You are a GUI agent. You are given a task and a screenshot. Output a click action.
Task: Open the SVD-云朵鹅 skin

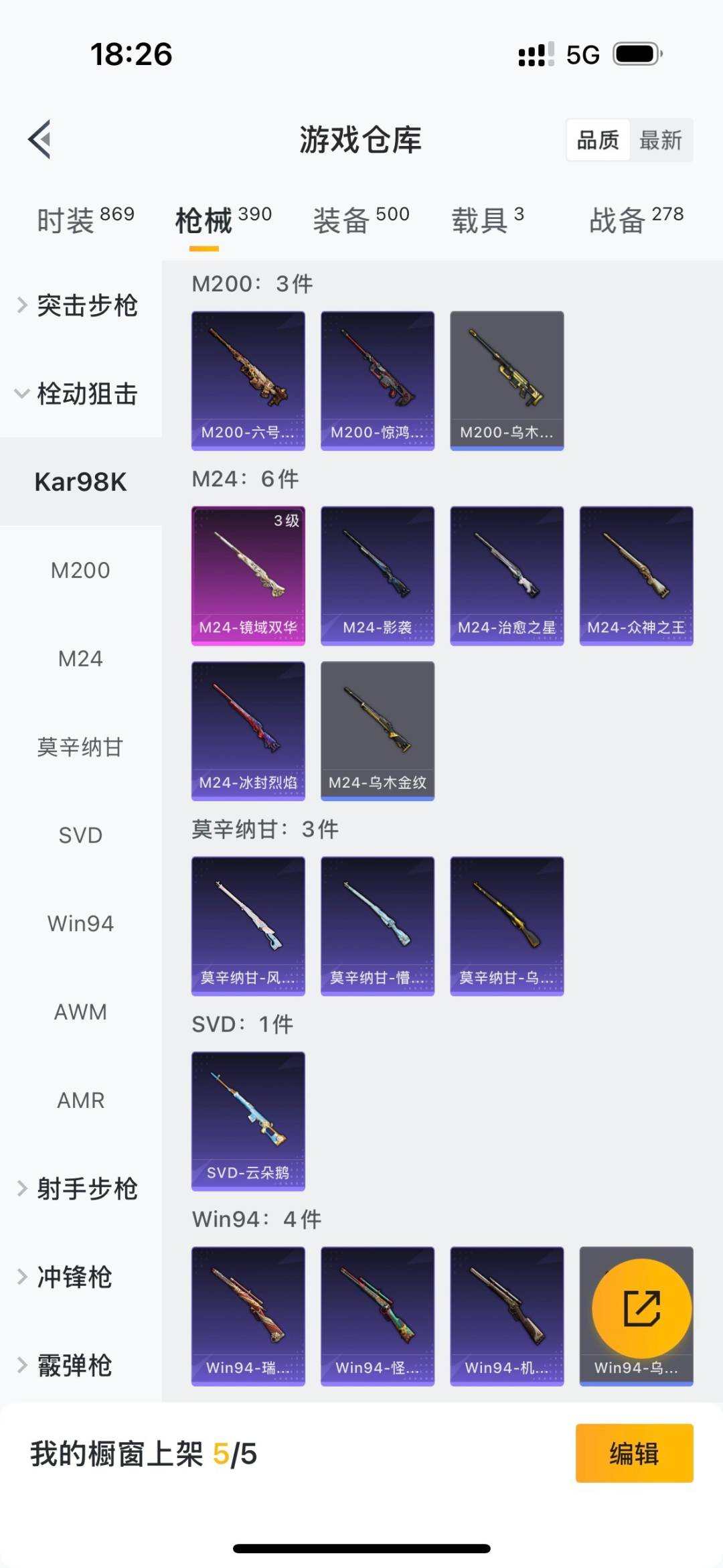(248, 1121)
